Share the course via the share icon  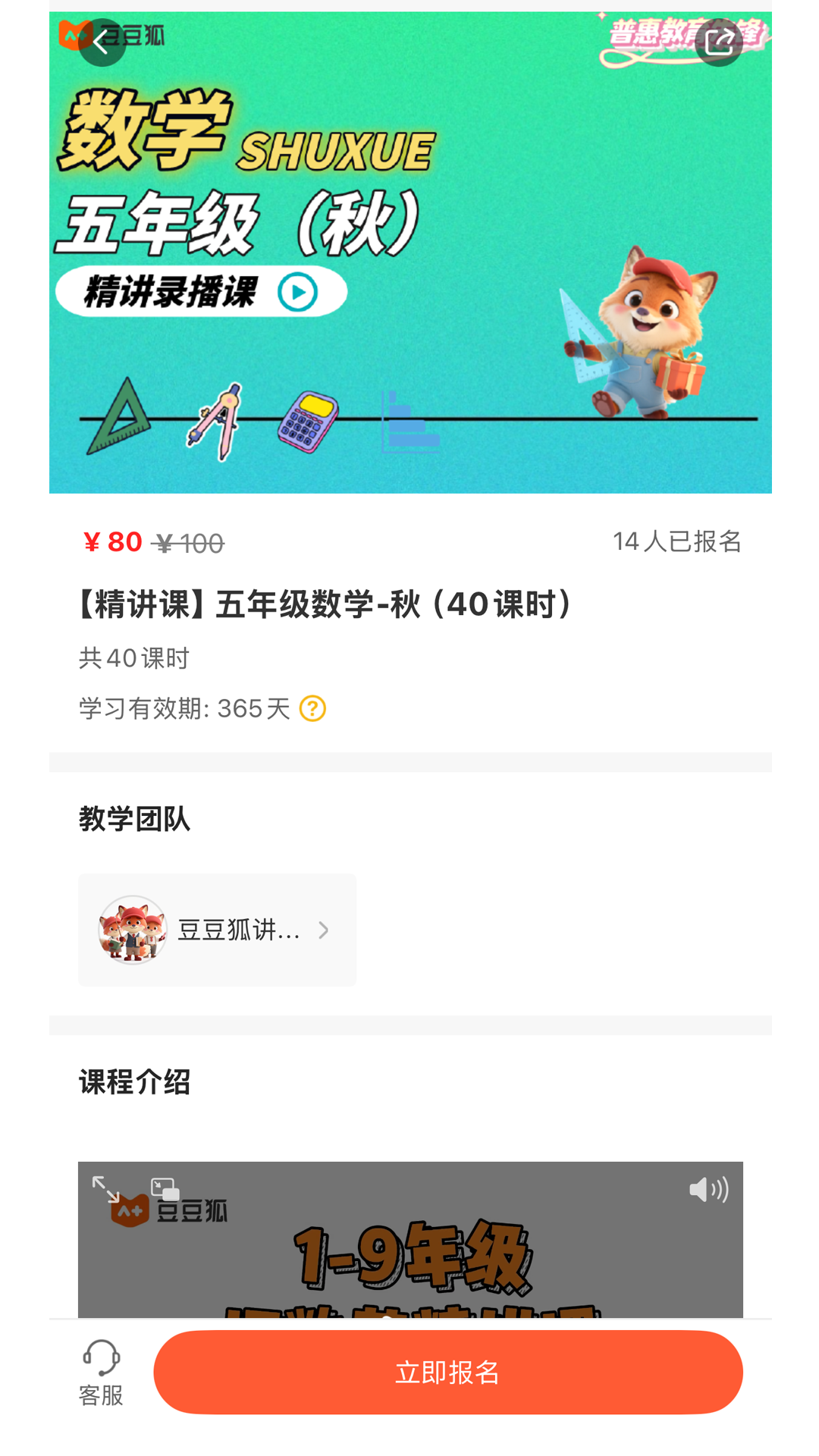(718, 43)
